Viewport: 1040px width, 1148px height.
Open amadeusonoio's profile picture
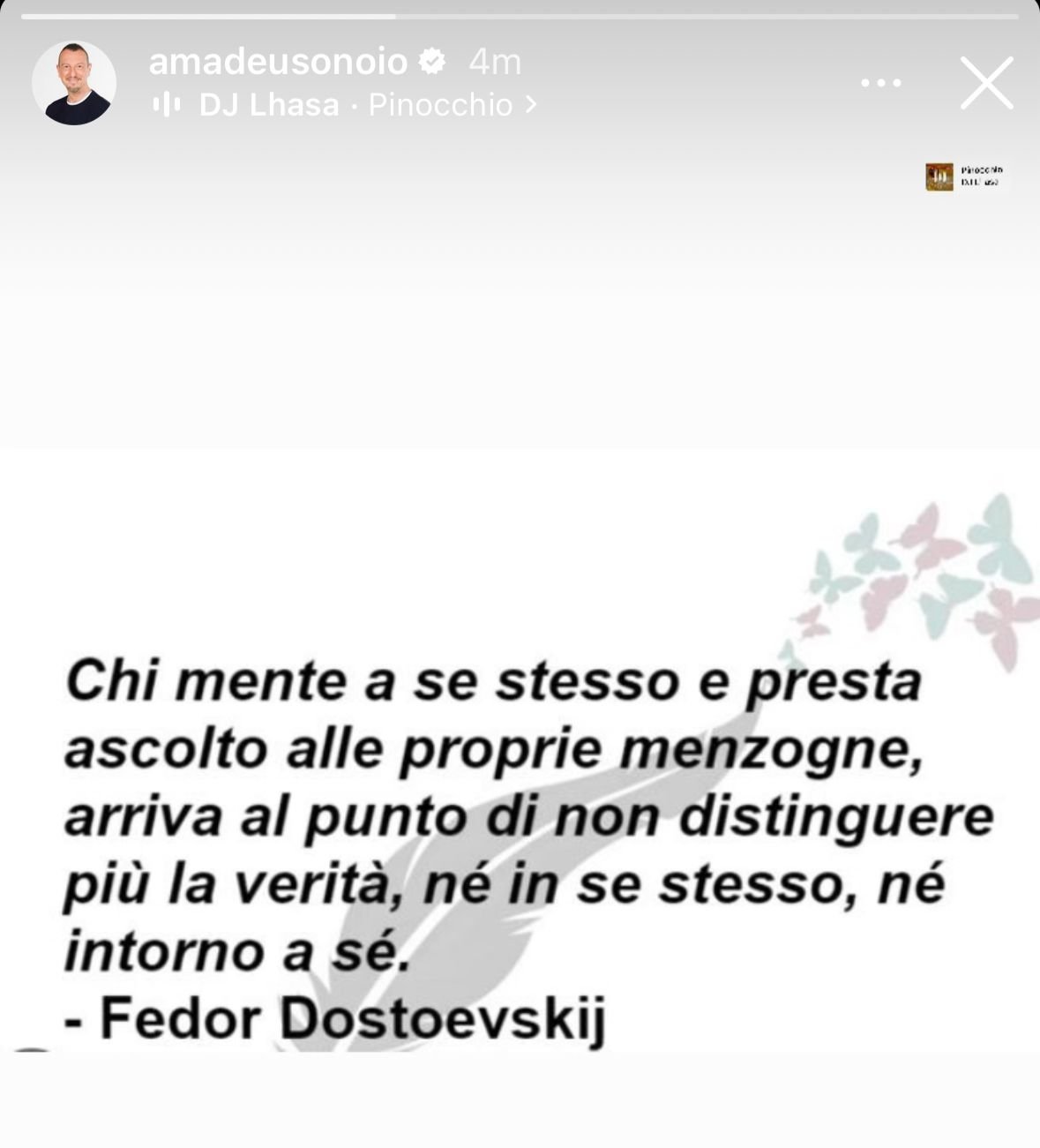[74, 83]
